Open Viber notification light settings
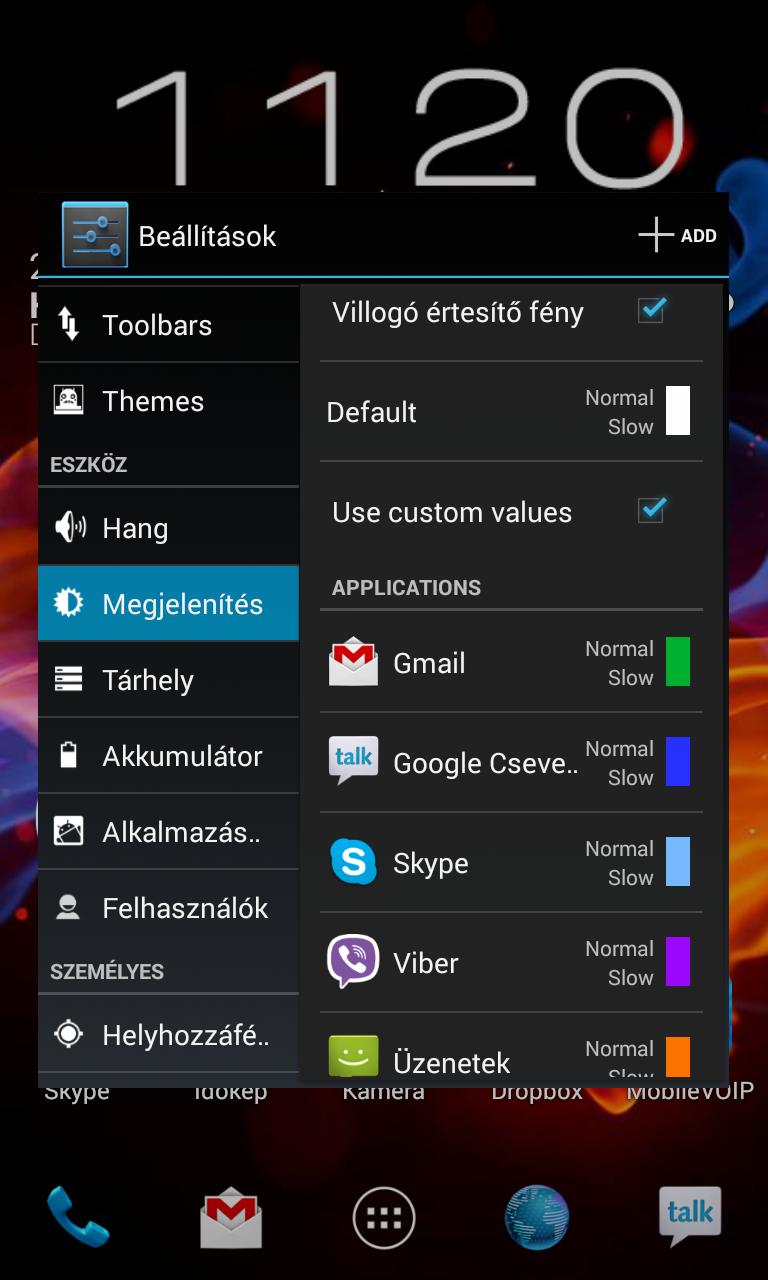768x1280 pixels. (x=511, y=962)
